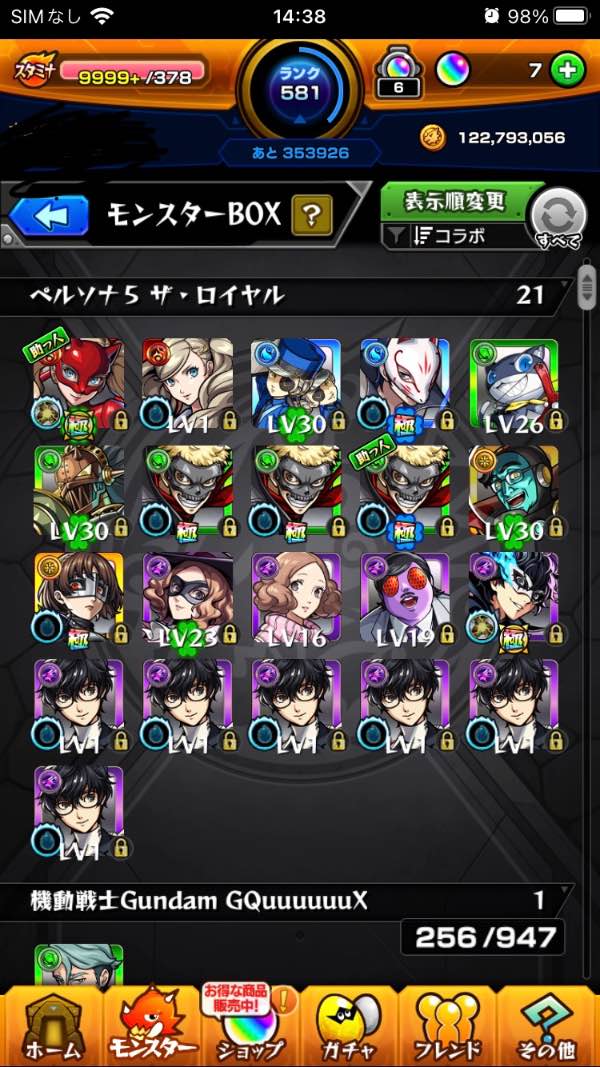This screenshot has width=600, height=1067.
Task: Select the LV16 pink-dress girl monster
Action: click(297, 598)
